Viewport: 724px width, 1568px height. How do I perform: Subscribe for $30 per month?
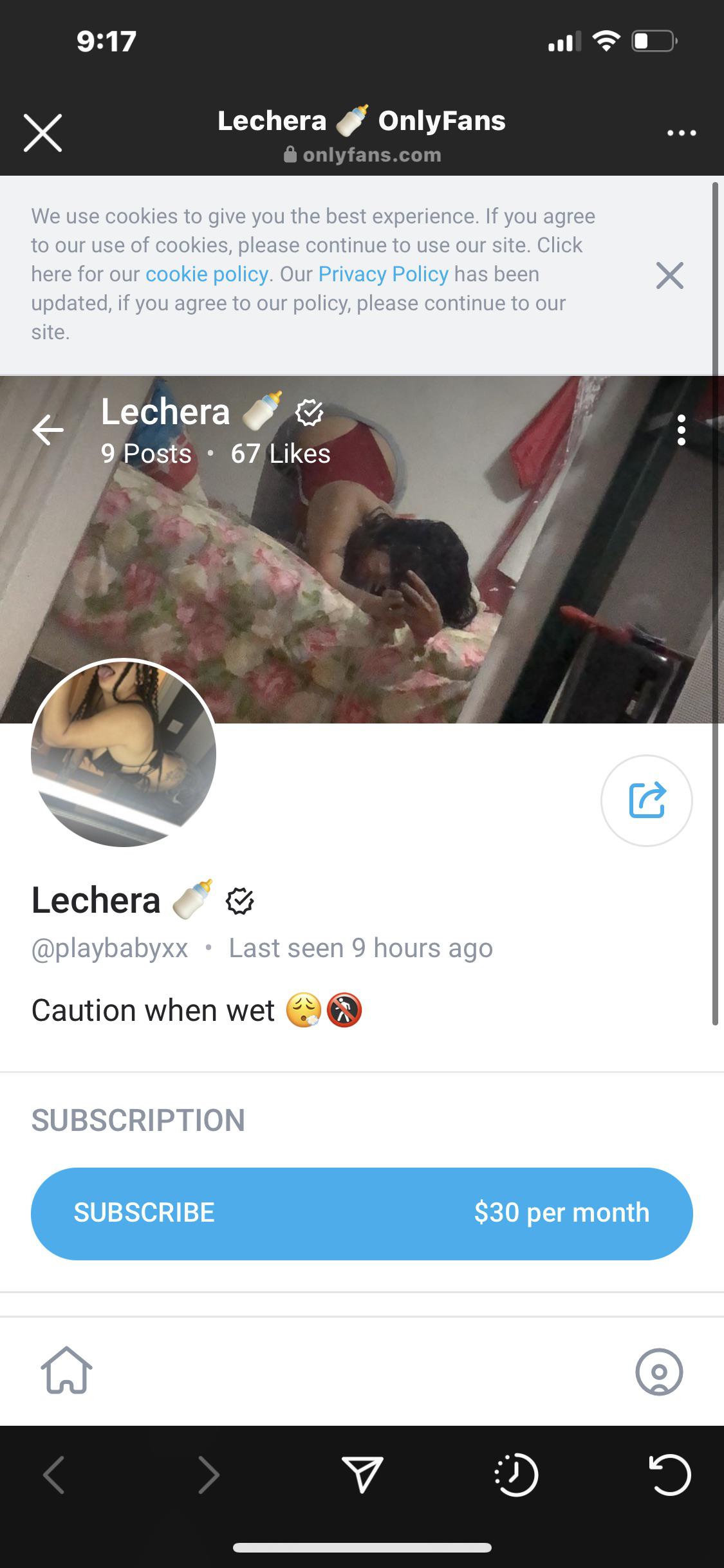(x=362, y=1213)
